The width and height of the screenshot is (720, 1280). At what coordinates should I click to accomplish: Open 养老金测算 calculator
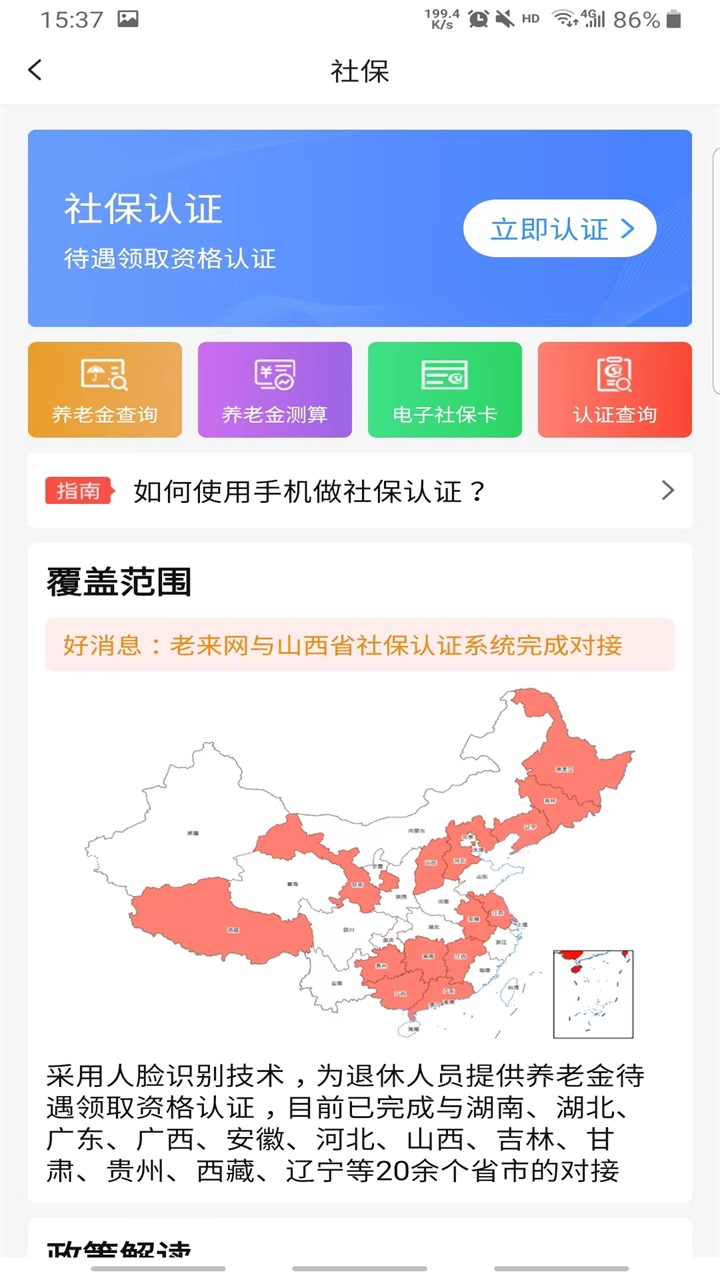pyautogui.click(x=275, y=390)
